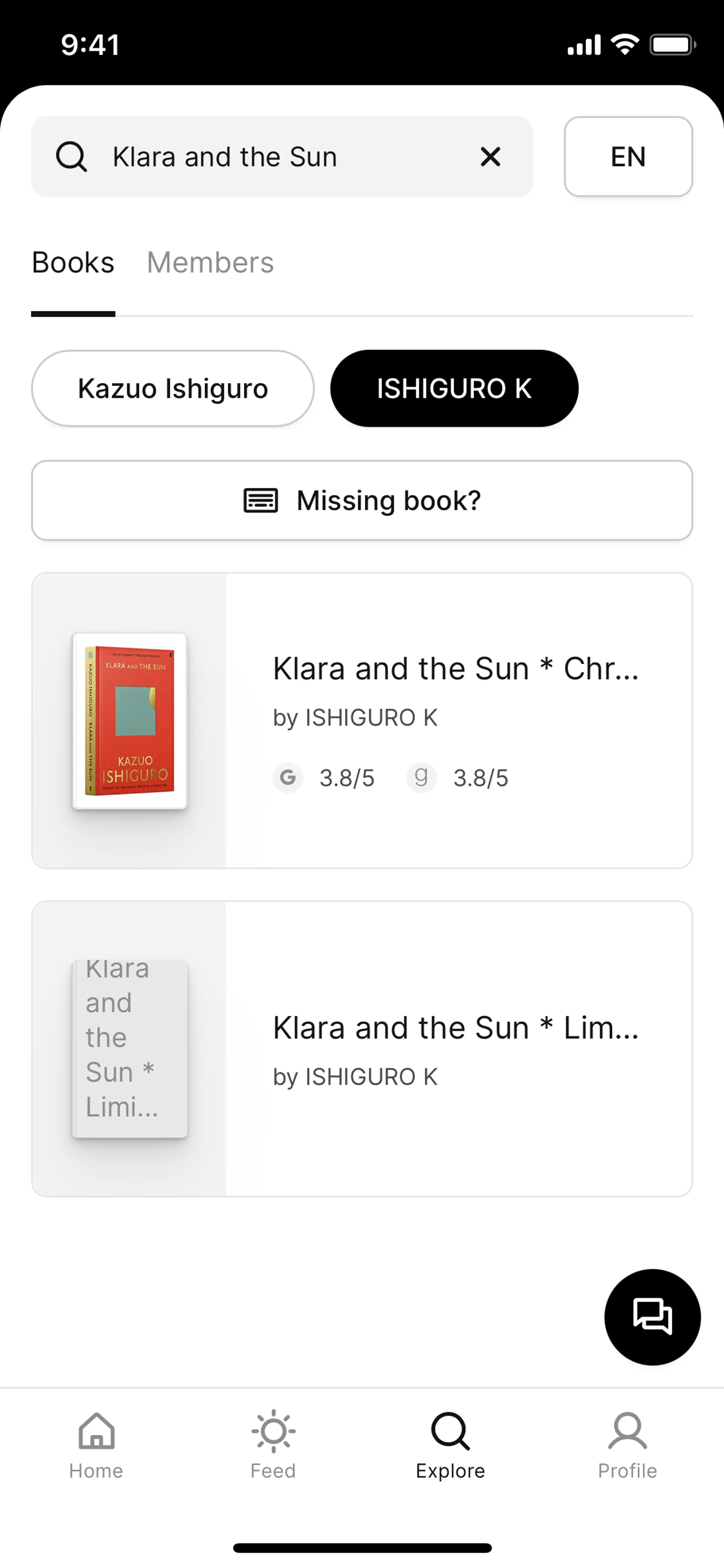Switch to the Members tab
The height and width of the screenshot is (1568, 724).
[210, 263]
